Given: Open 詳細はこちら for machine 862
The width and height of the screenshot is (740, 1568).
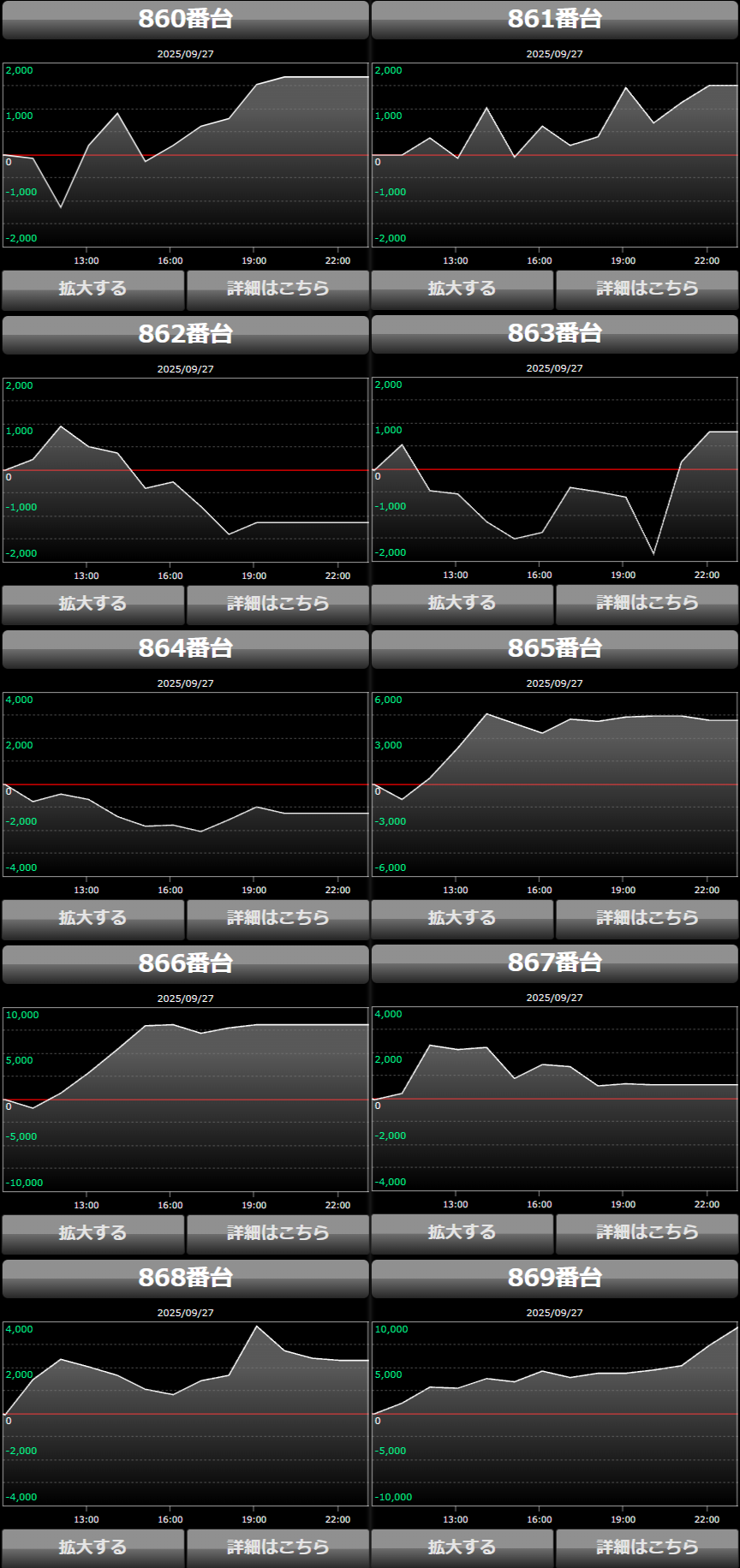Looking at the screenshot, I should [277, 604].
